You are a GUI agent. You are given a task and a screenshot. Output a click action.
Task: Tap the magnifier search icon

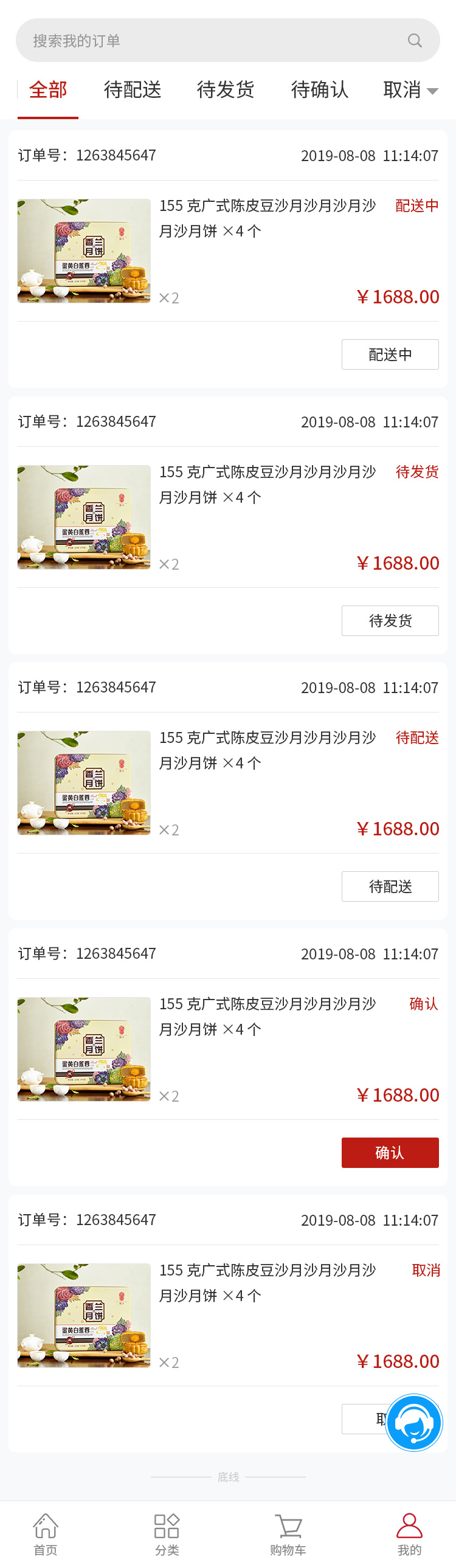point(415,40)
